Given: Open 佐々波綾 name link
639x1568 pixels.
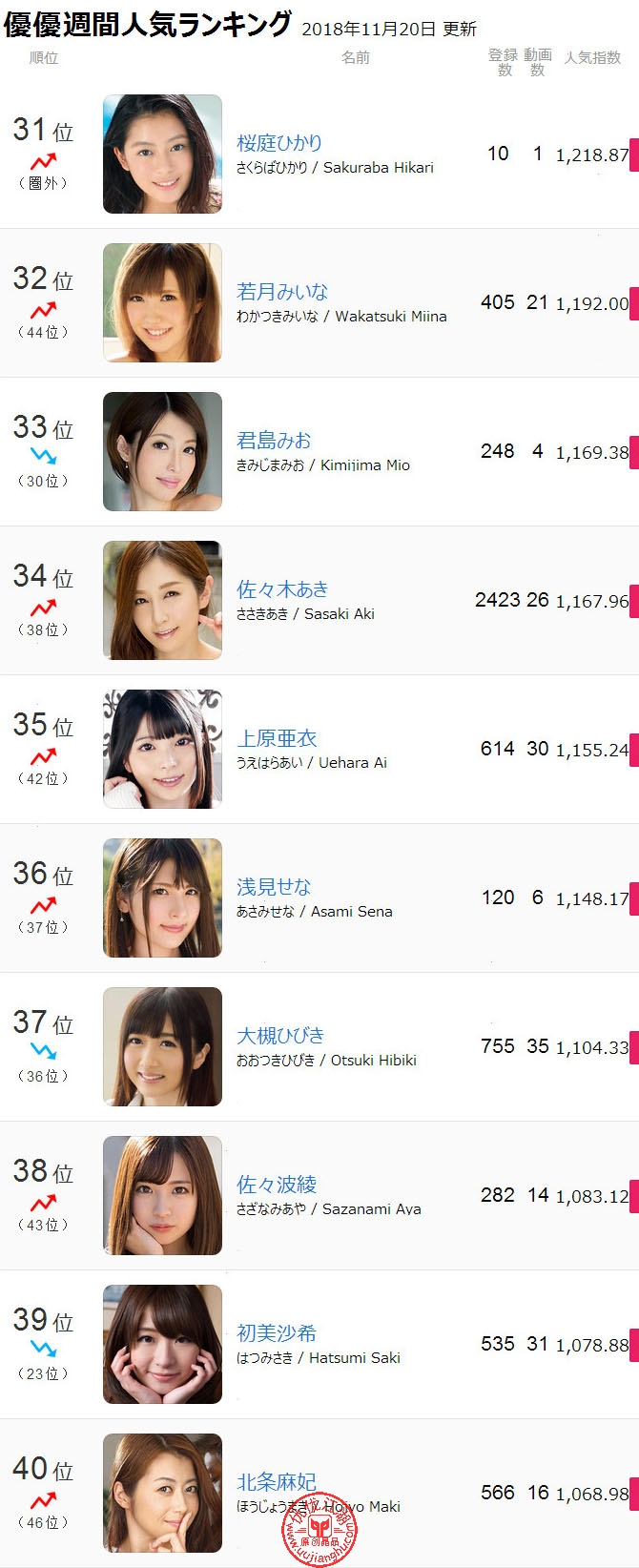Looking at the screenshot, I should tap(277, 1185).
